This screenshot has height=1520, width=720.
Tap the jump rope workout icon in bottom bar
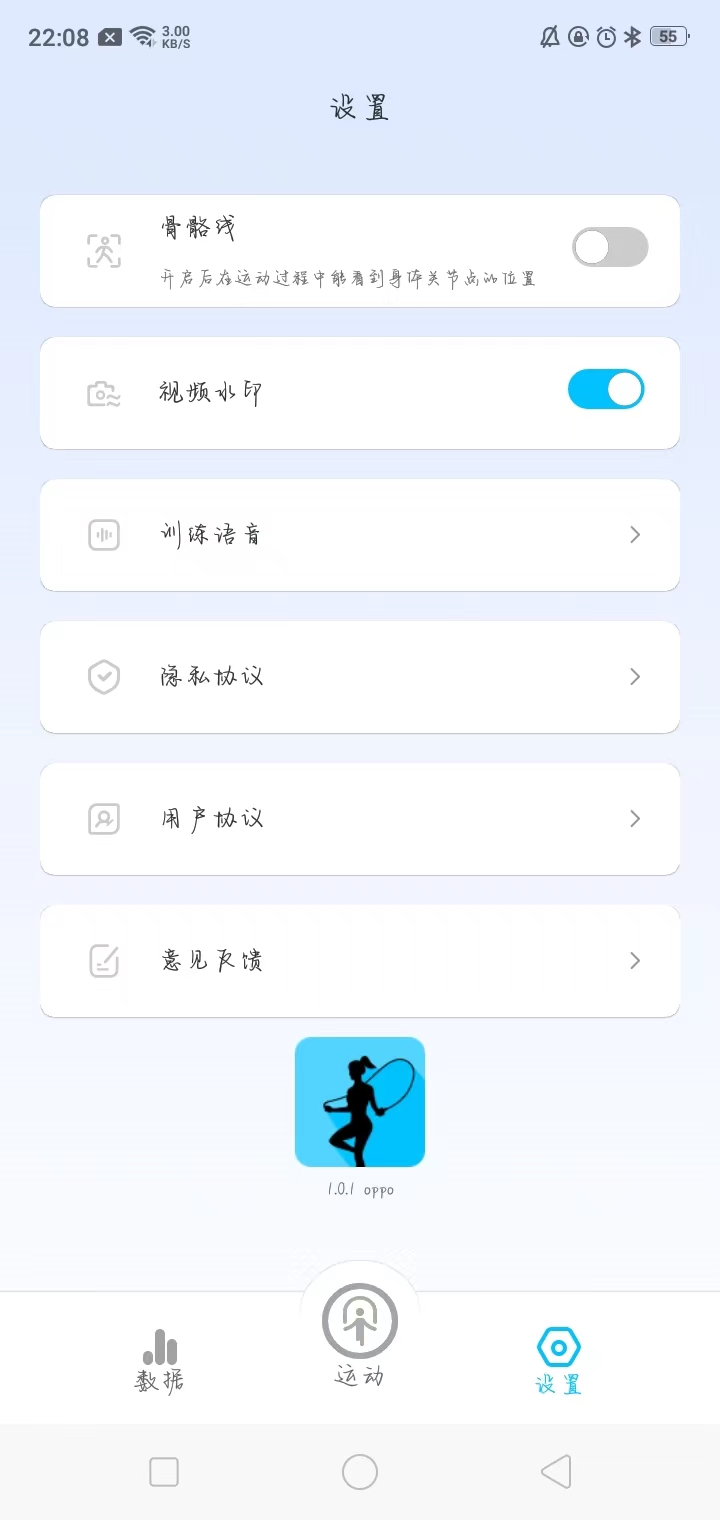359,1320
